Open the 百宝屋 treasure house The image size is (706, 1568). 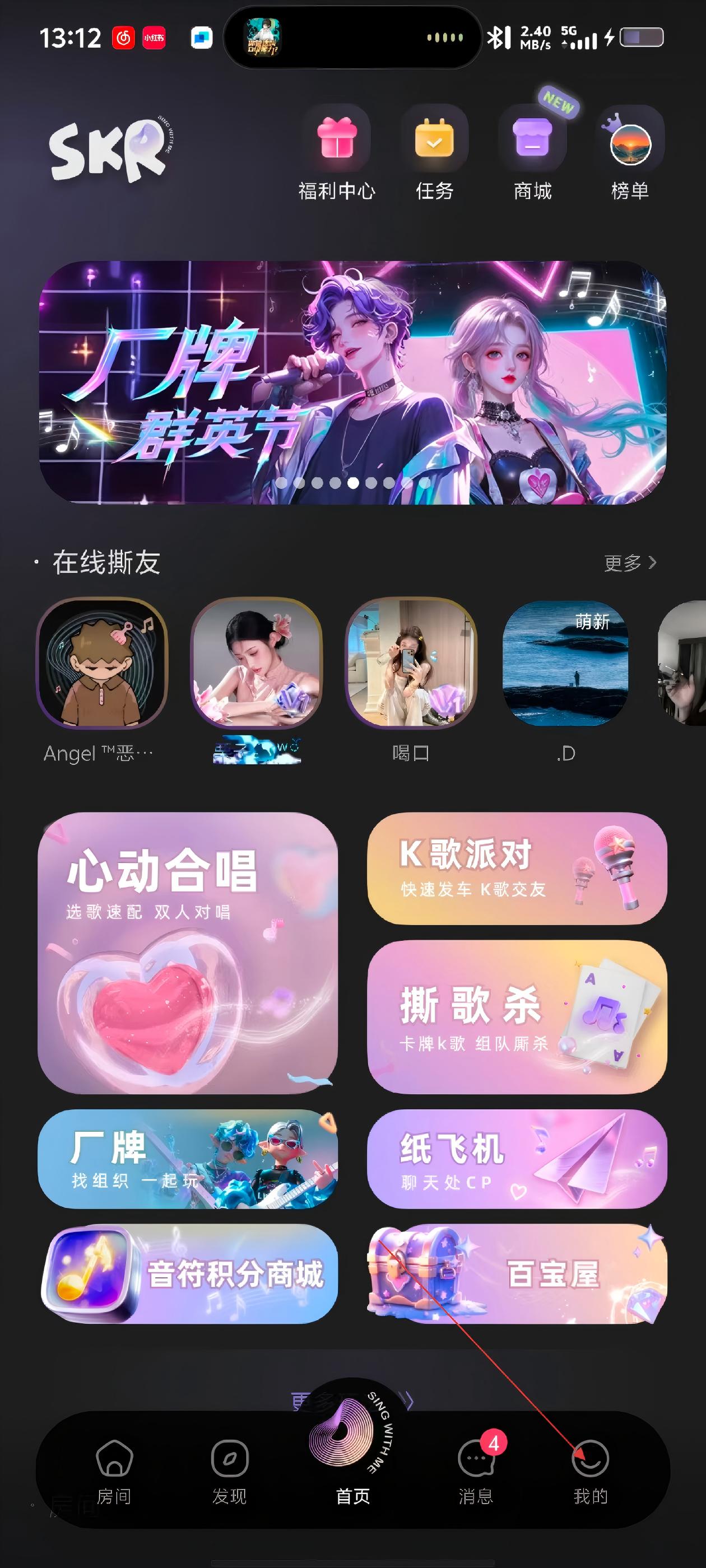point(517,1273)
